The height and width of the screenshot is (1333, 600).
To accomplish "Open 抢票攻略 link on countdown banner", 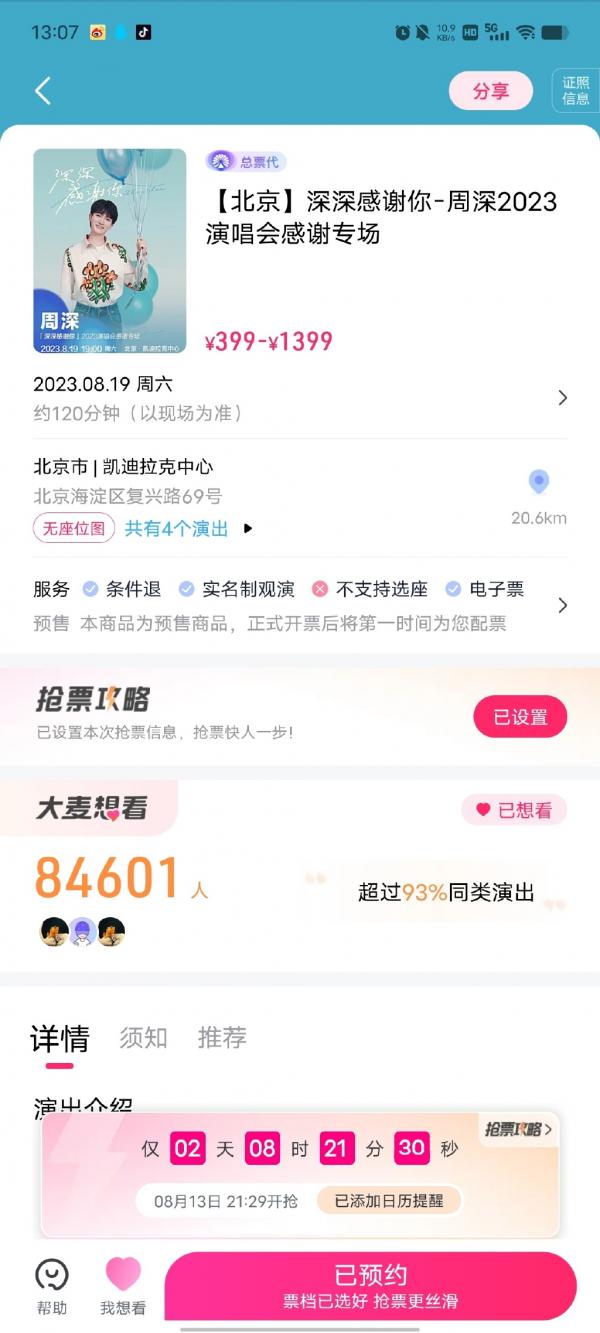I will [x=518, y=1129].
